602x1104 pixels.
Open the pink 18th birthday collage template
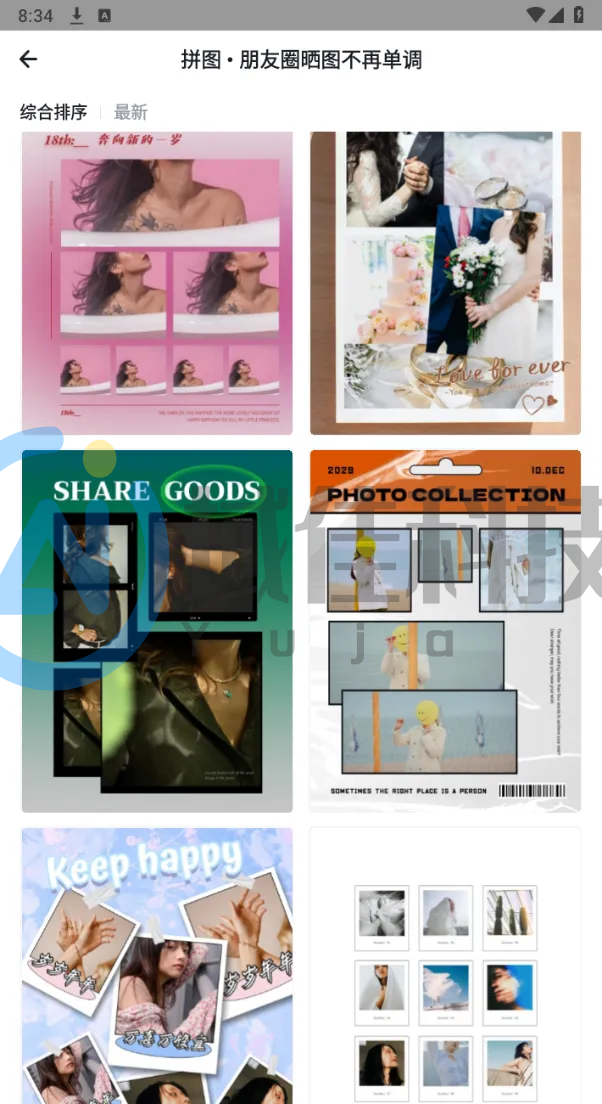(157, 283)
